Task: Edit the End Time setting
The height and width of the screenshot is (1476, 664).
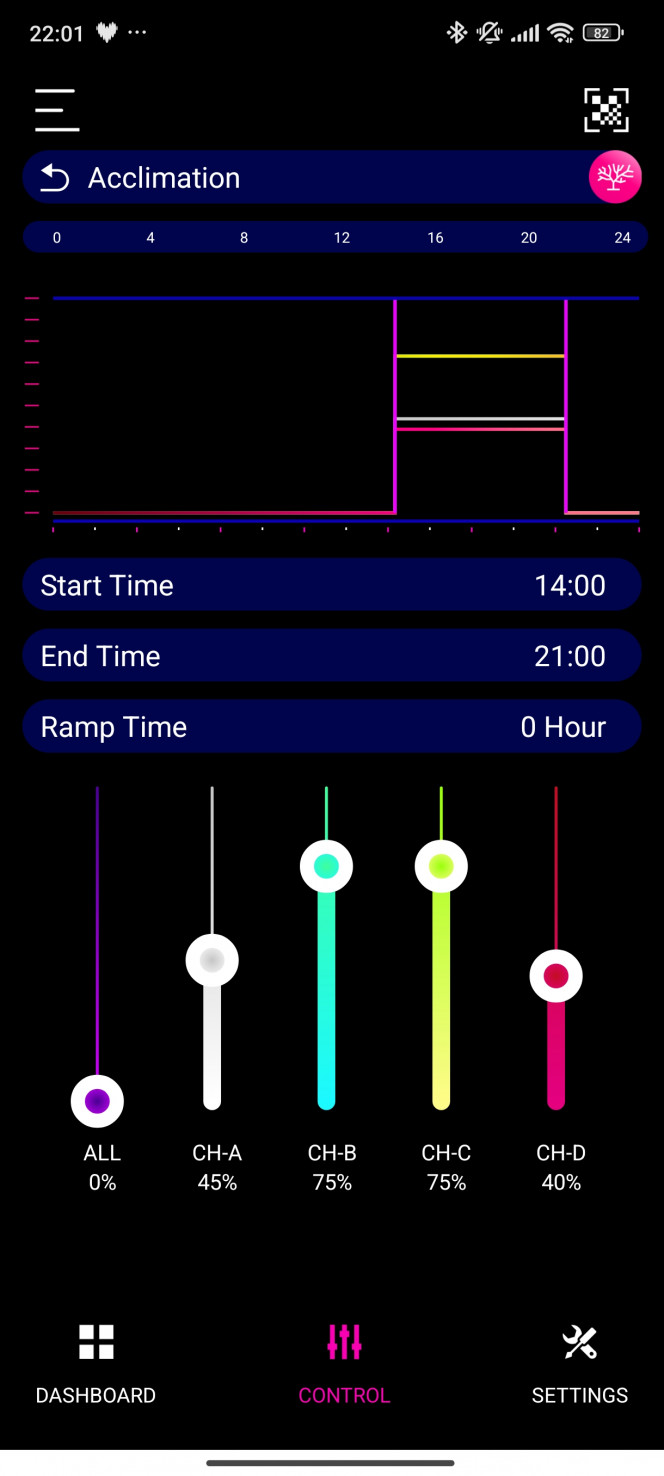Action: point(332,656)
